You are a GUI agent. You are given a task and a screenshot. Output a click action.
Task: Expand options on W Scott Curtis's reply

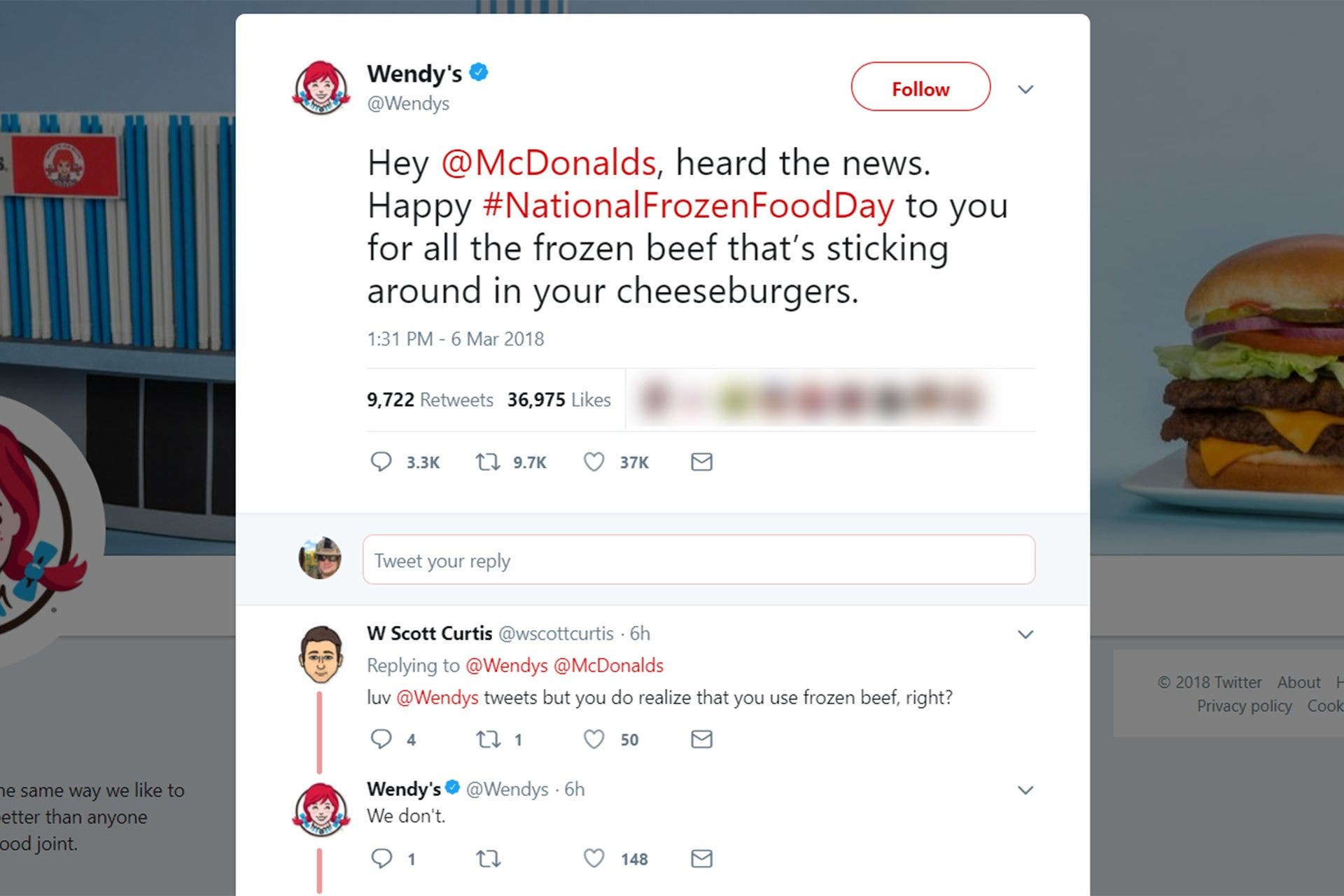1025,634
